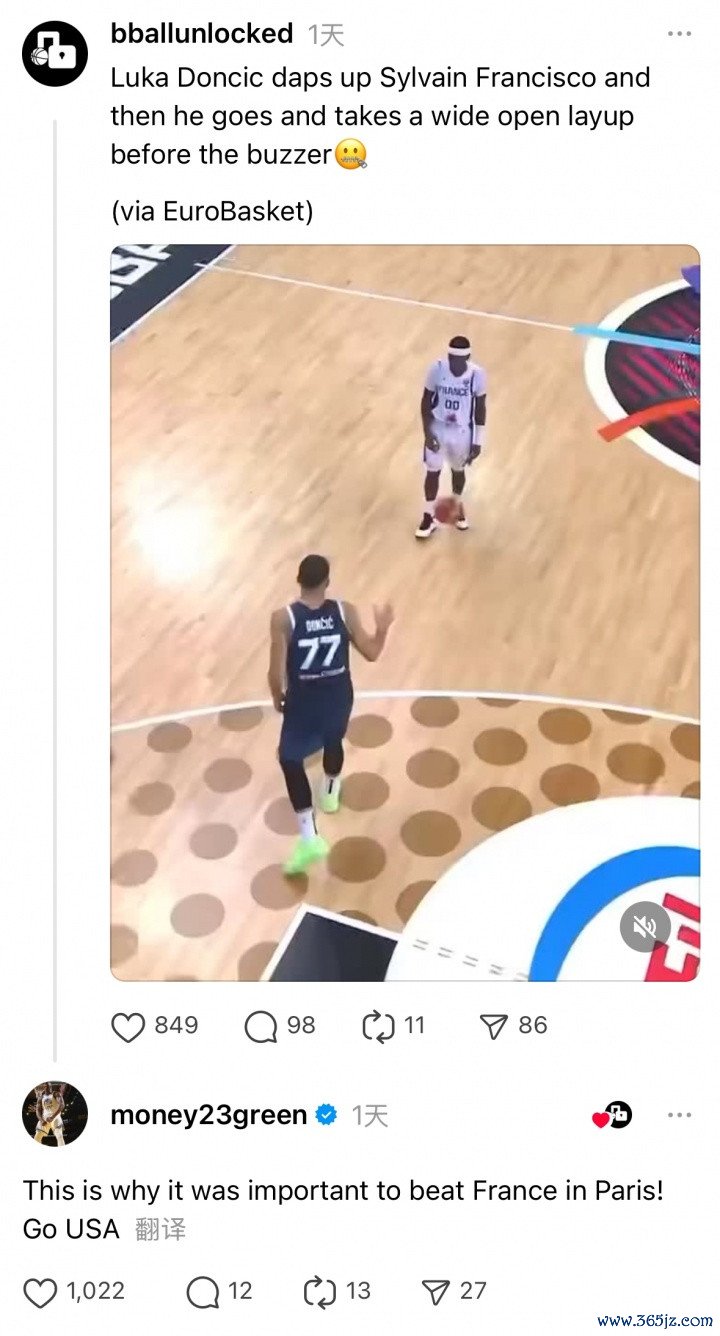Translate money23green's reply
720x1336 pixels.
click(161, 1229)
